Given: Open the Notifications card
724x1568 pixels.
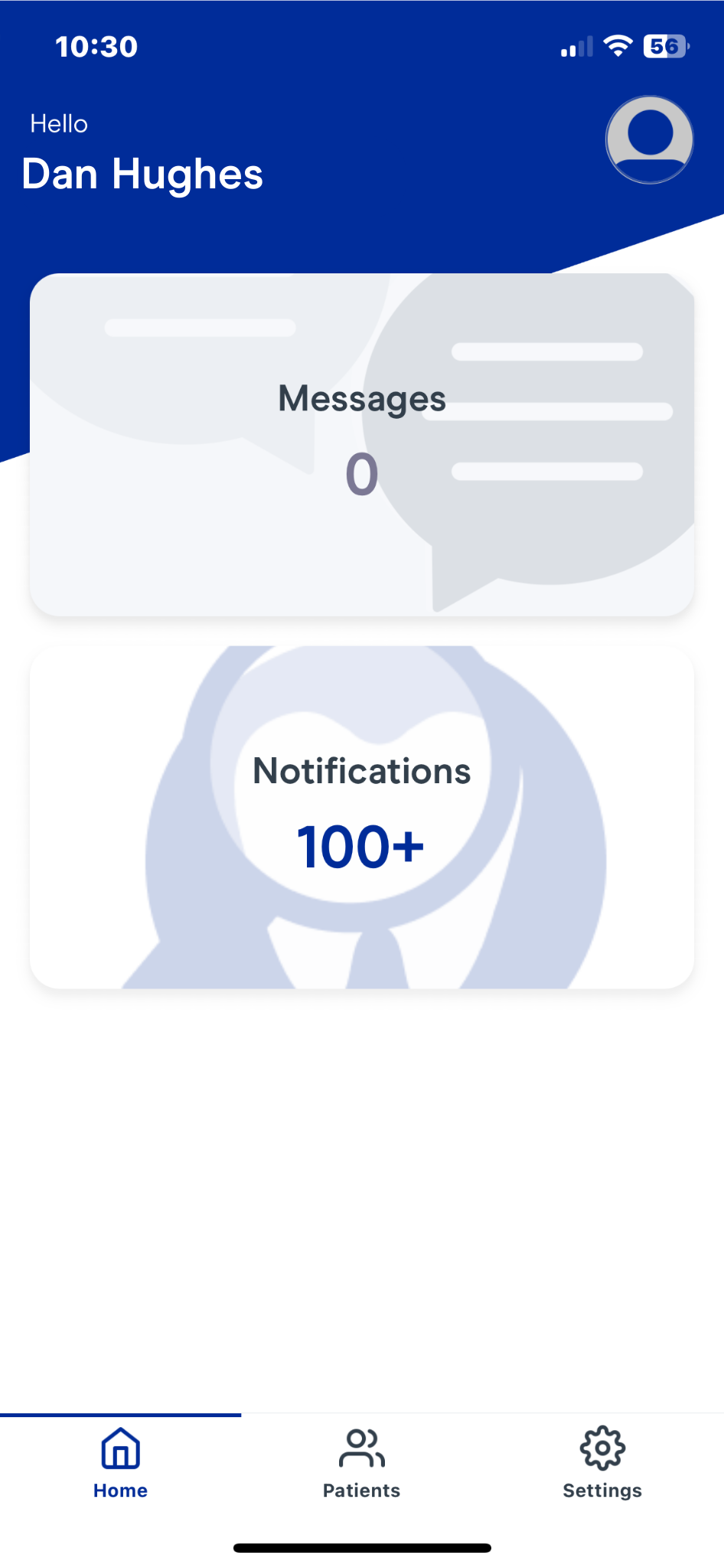Looking at the screenshot, I should (x=360, y=815).
